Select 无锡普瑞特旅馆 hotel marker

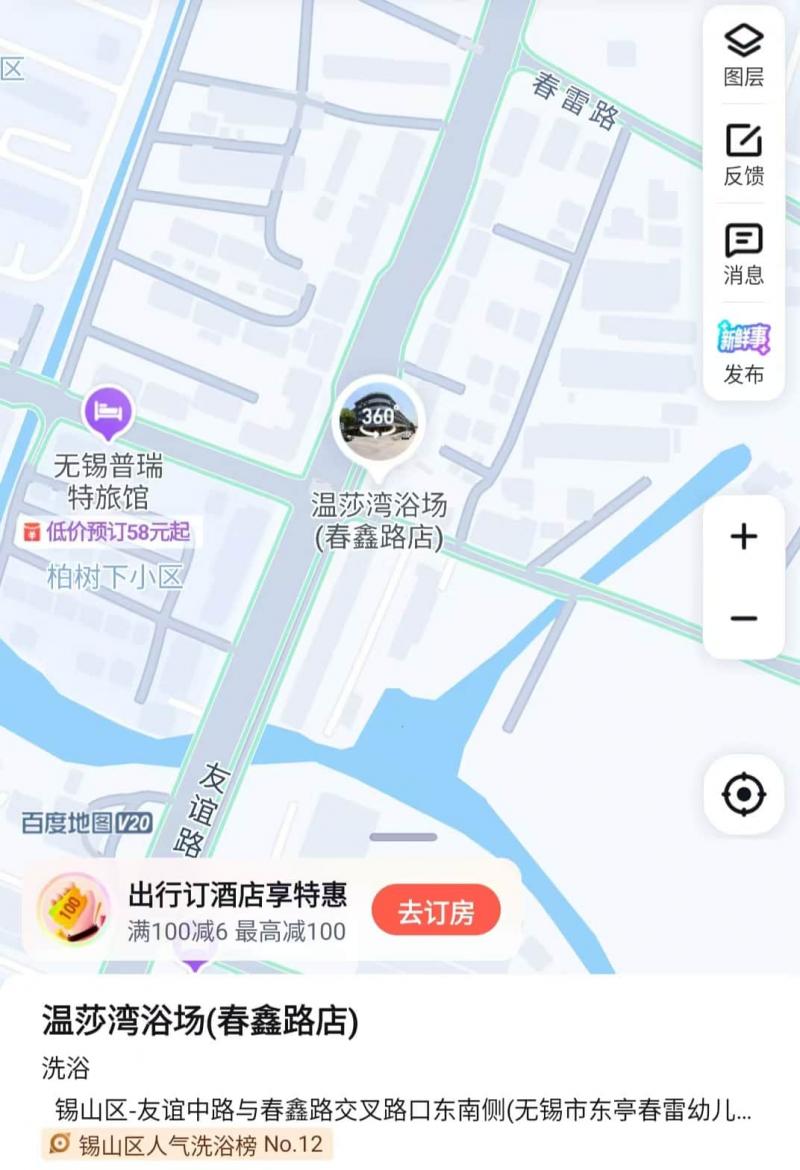[108, 411]
